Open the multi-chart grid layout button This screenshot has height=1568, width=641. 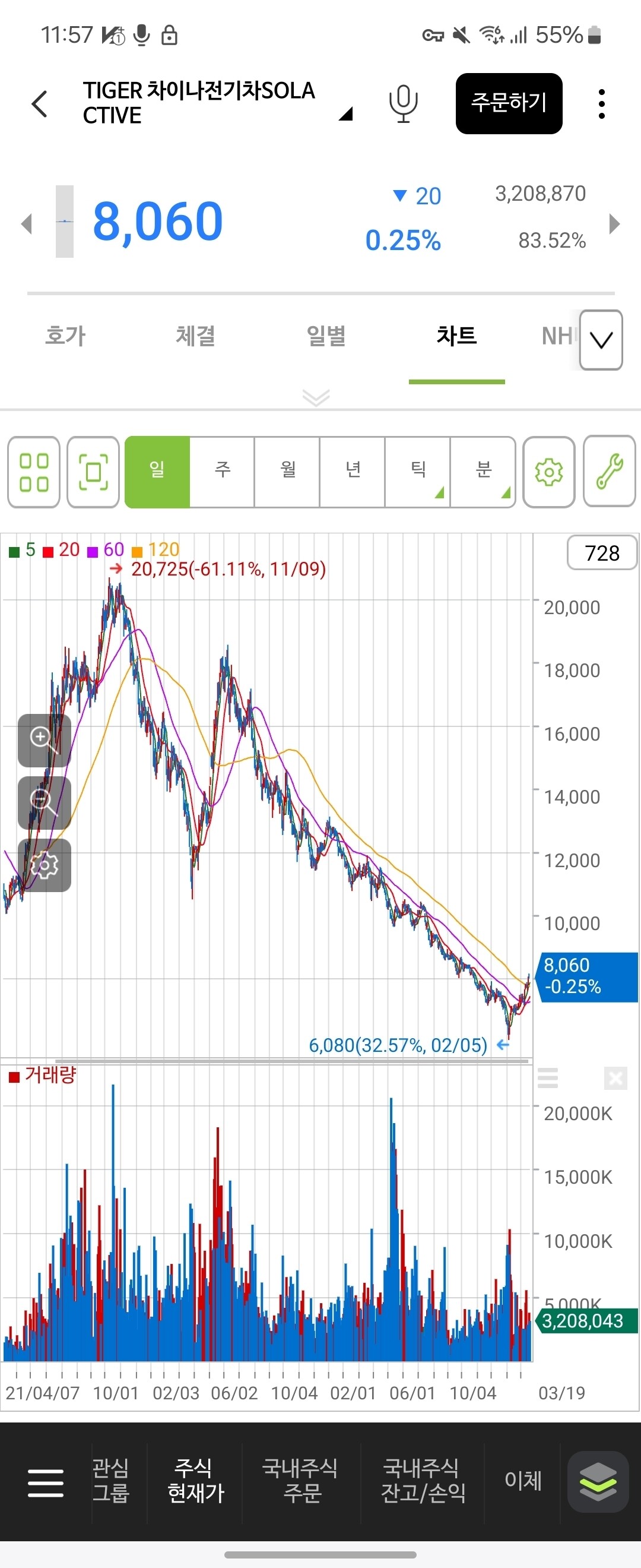(33, 472)
